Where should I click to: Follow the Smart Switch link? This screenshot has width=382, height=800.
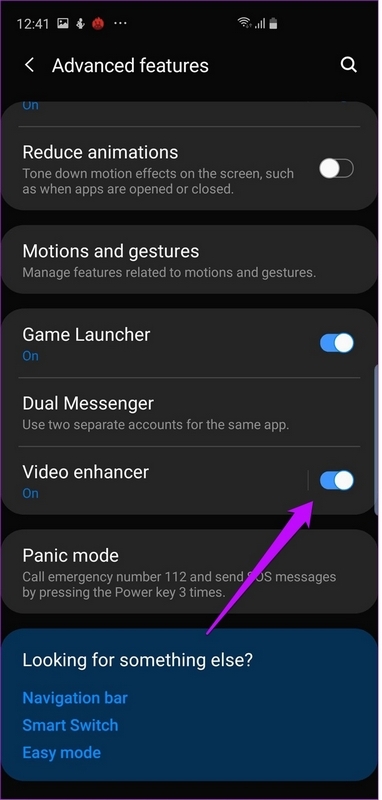click(70, 725)
